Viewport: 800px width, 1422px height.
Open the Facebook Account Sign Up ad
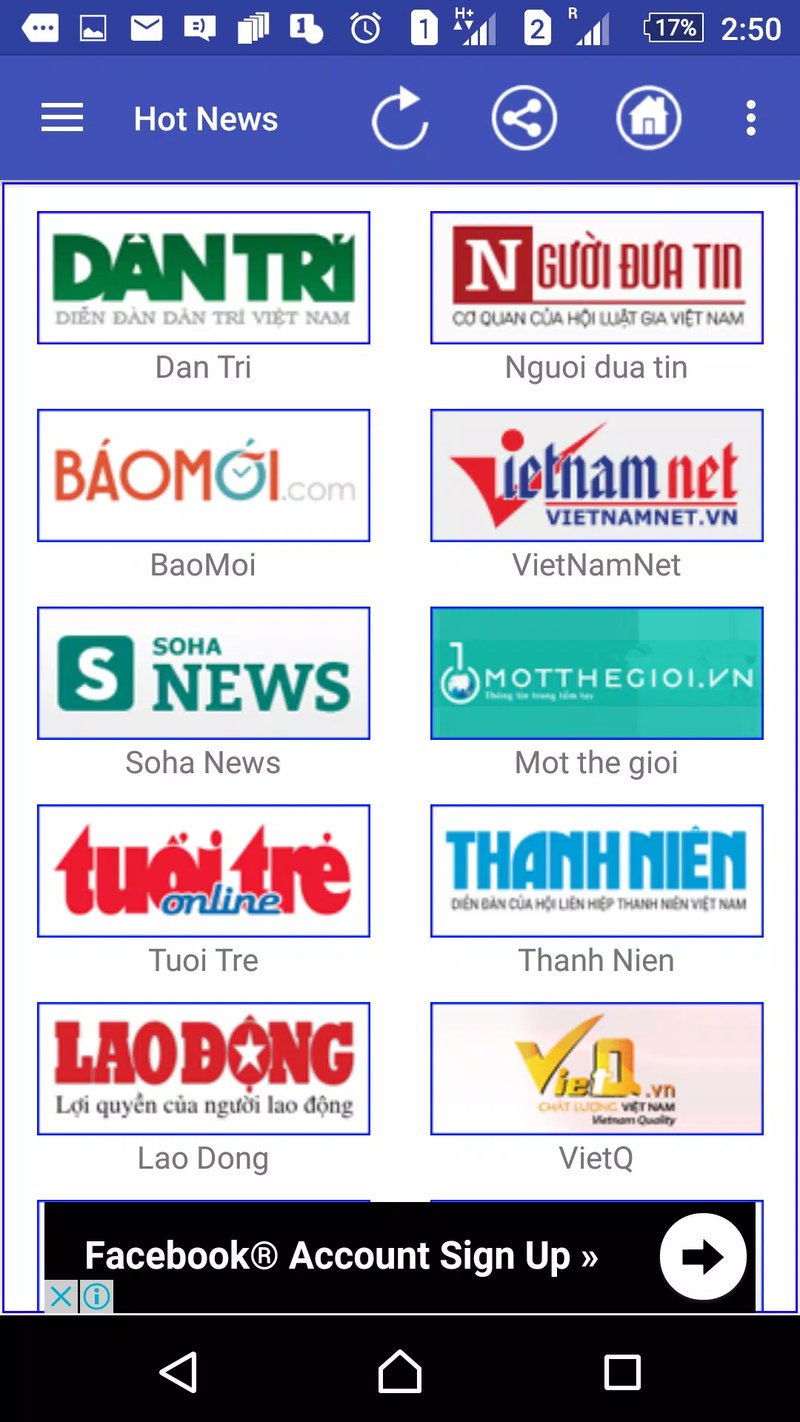pyautogui.click(x=380, y=1255)
